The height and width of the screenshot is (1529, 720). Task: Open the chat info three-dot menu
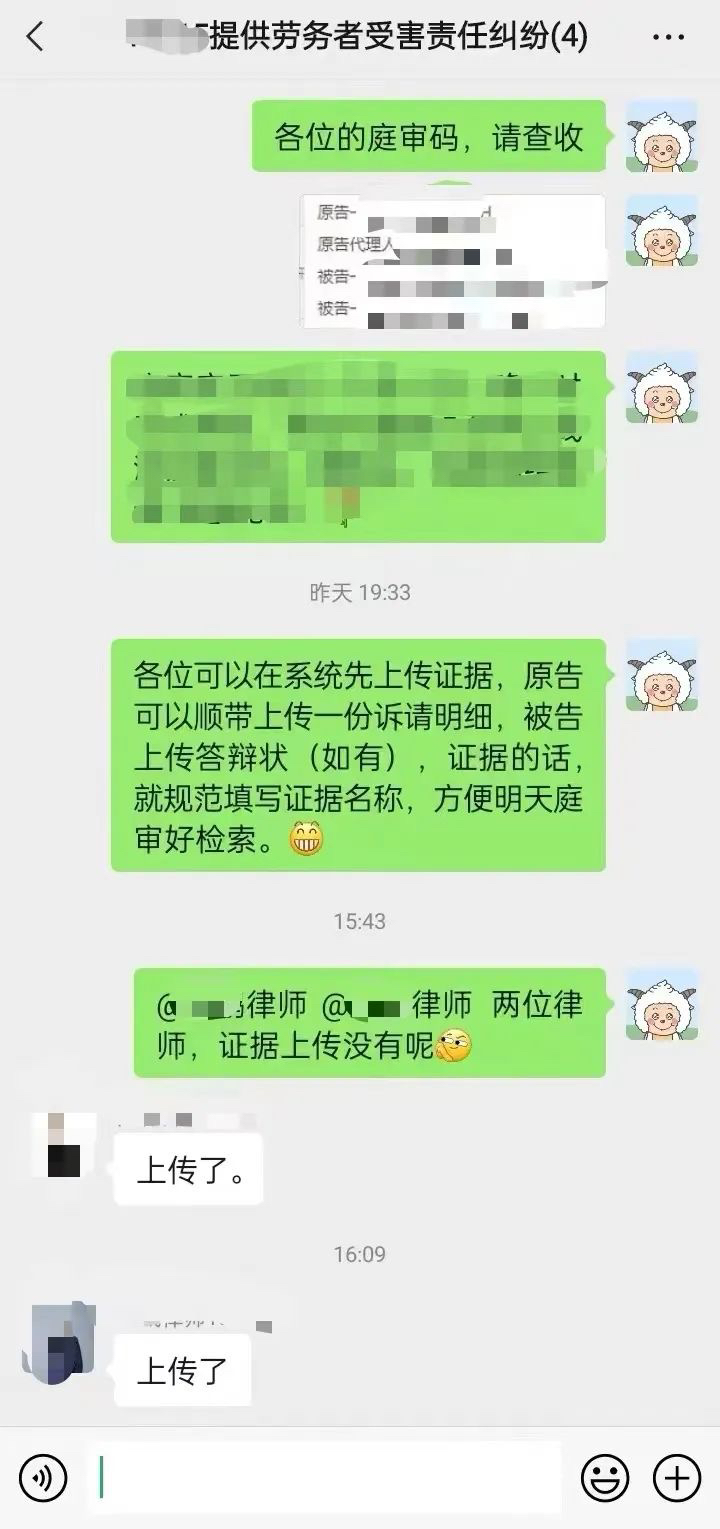[668, 38]
